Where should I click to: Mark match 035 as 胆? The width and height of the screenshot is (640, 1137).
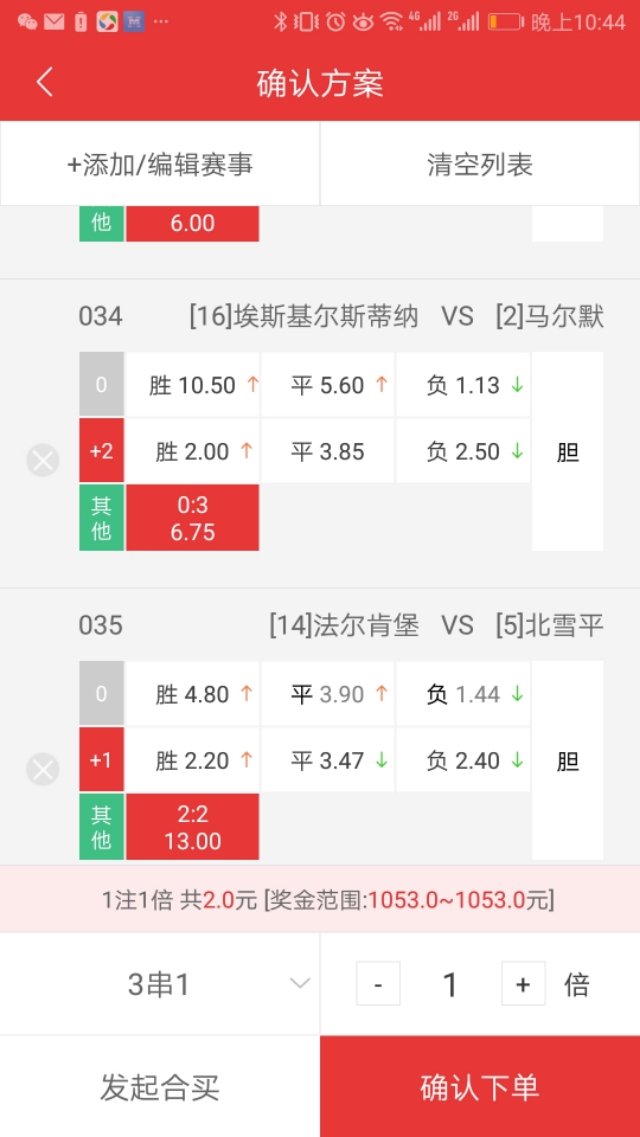pos(567,761)
